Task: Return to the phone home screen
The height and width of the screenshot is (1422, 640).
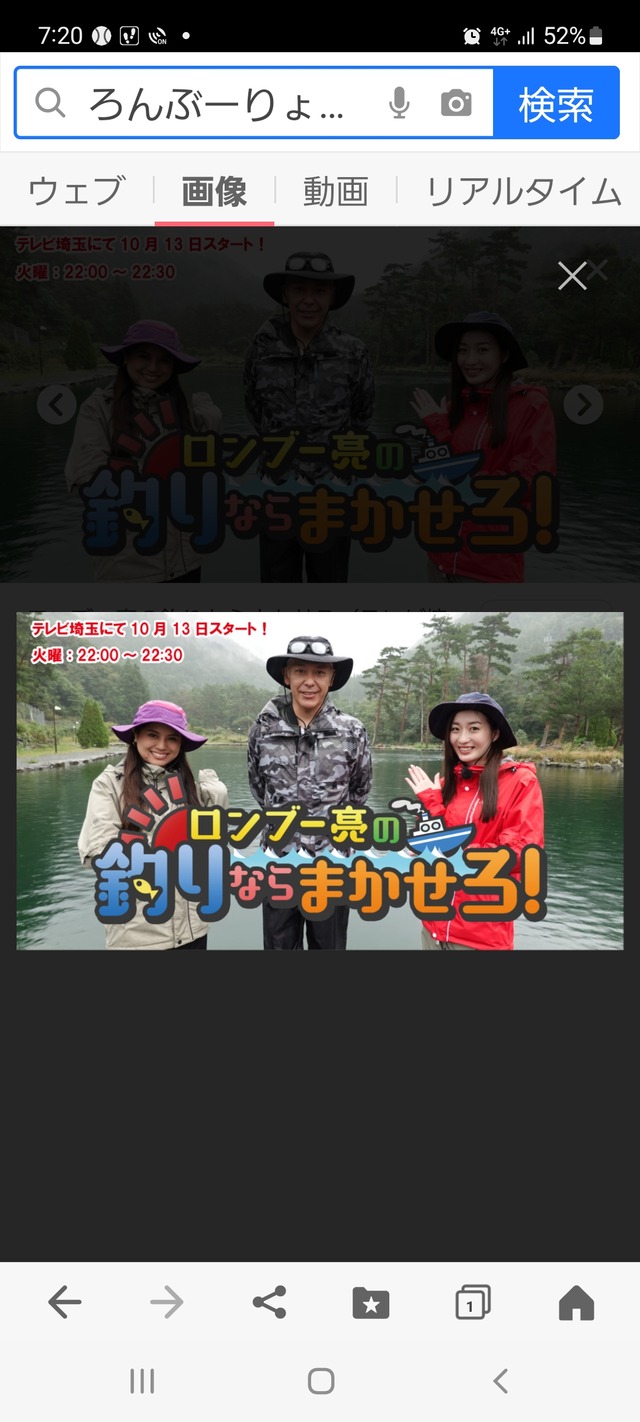Action: tap(321, 1381)
